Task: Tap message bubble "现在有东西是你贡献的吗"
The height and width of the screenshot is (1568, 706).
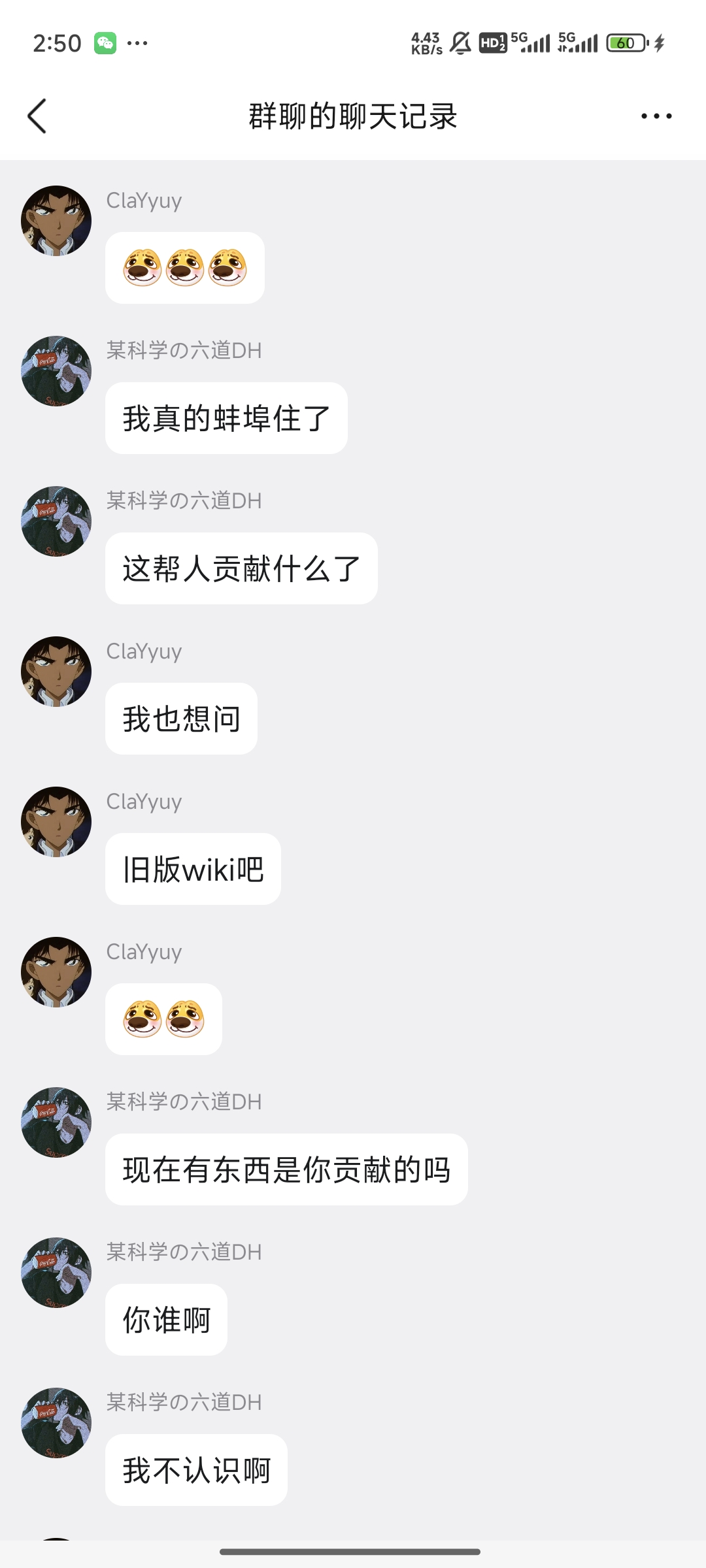Action: point(286,1169)
